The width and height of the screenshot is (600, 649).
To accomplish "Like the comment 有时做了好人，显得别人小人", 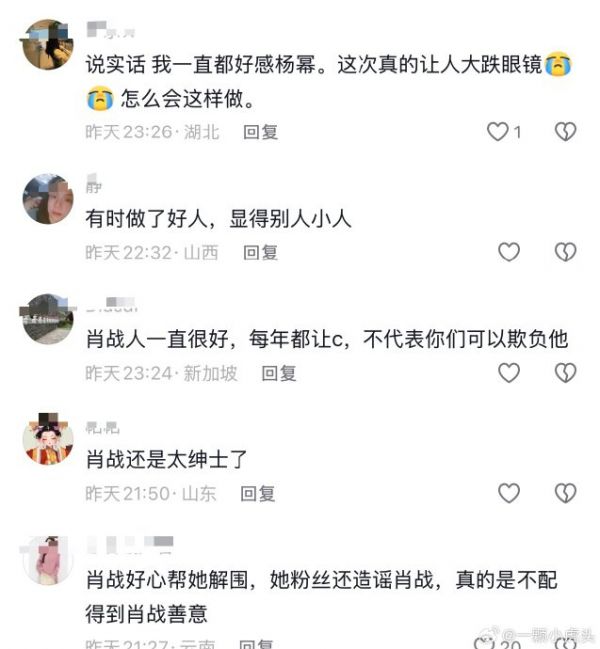I will (509, 252).
